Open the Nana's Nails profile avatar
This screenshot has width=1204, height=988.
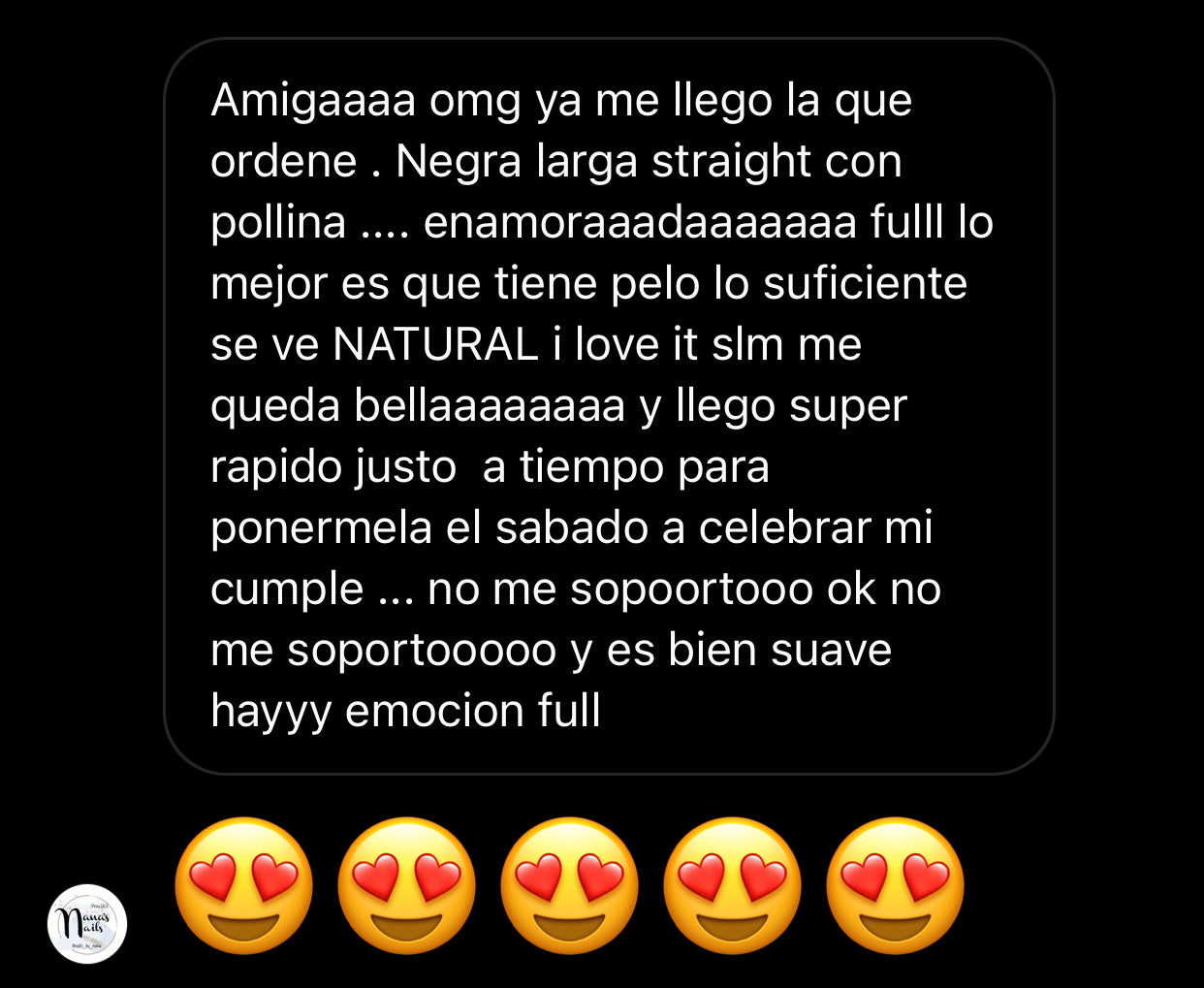click(x=87, y=923)
